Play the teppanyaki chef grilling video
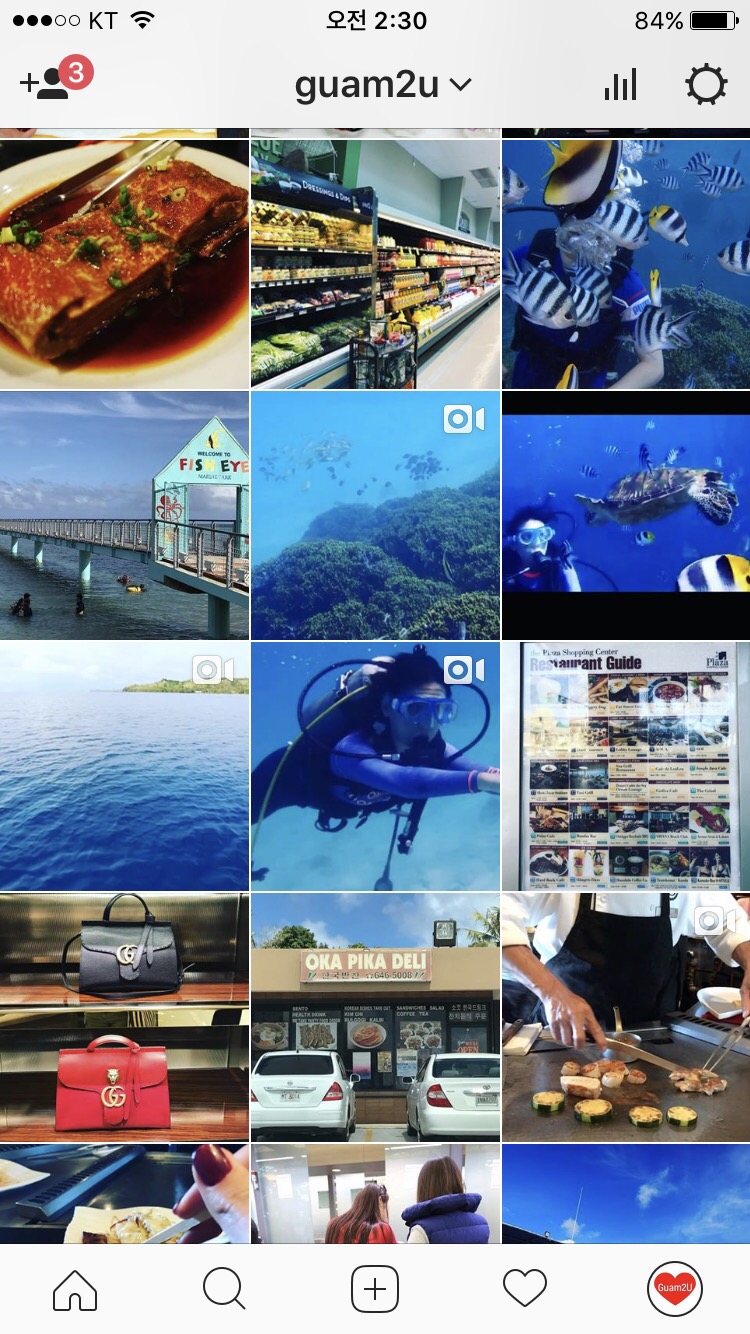Screen dimensions: 750x1334 (x=626, y=1017)
